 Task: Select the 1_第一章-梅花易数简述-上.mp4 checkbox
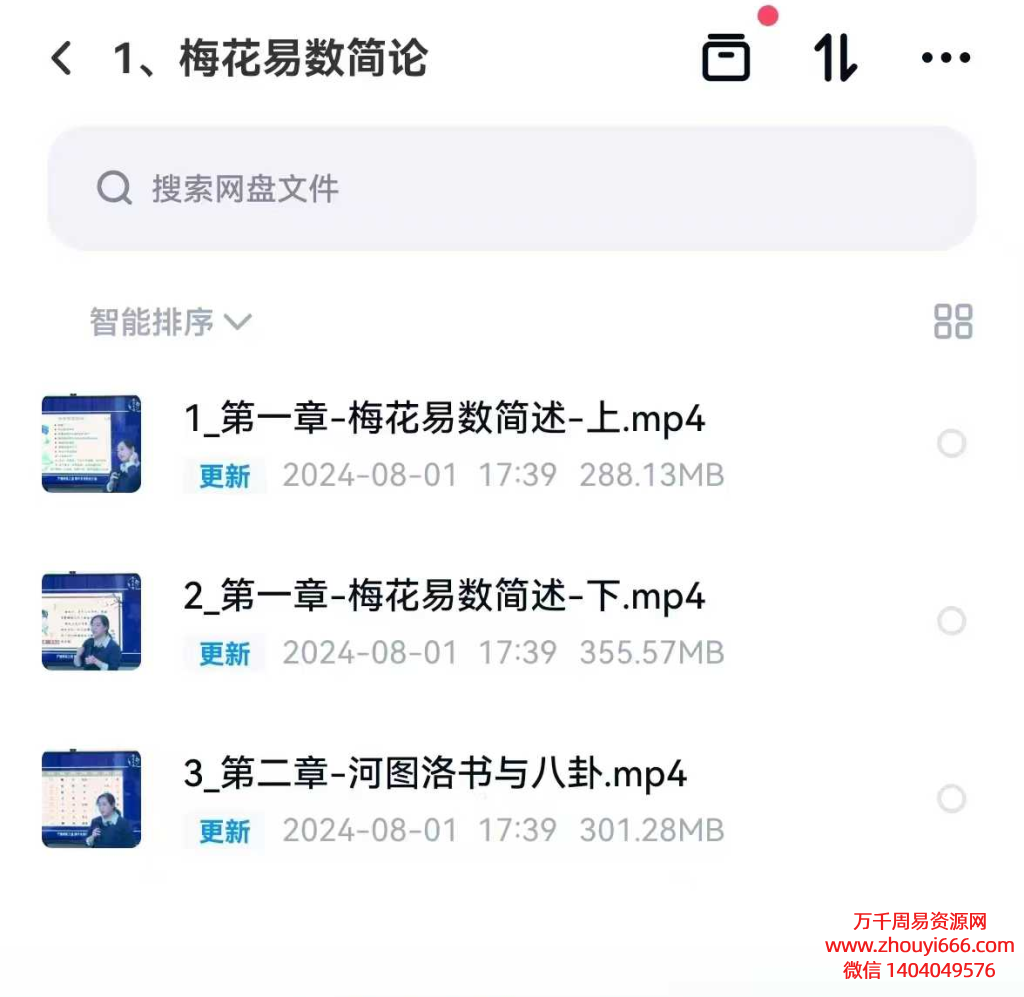pyautogui.click(x=951, y=443)
